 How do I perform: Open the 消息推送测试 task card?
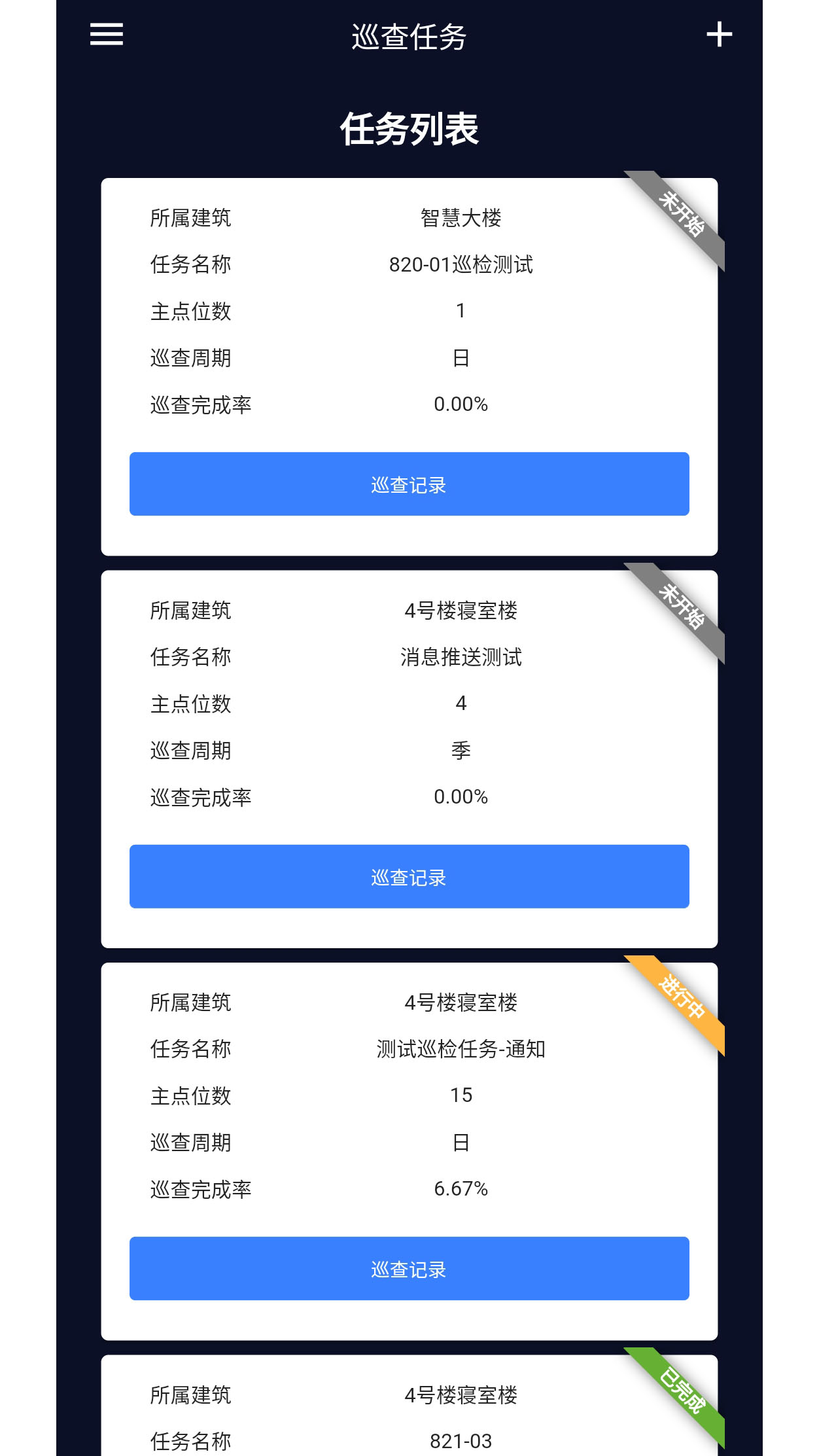point(409,703)
